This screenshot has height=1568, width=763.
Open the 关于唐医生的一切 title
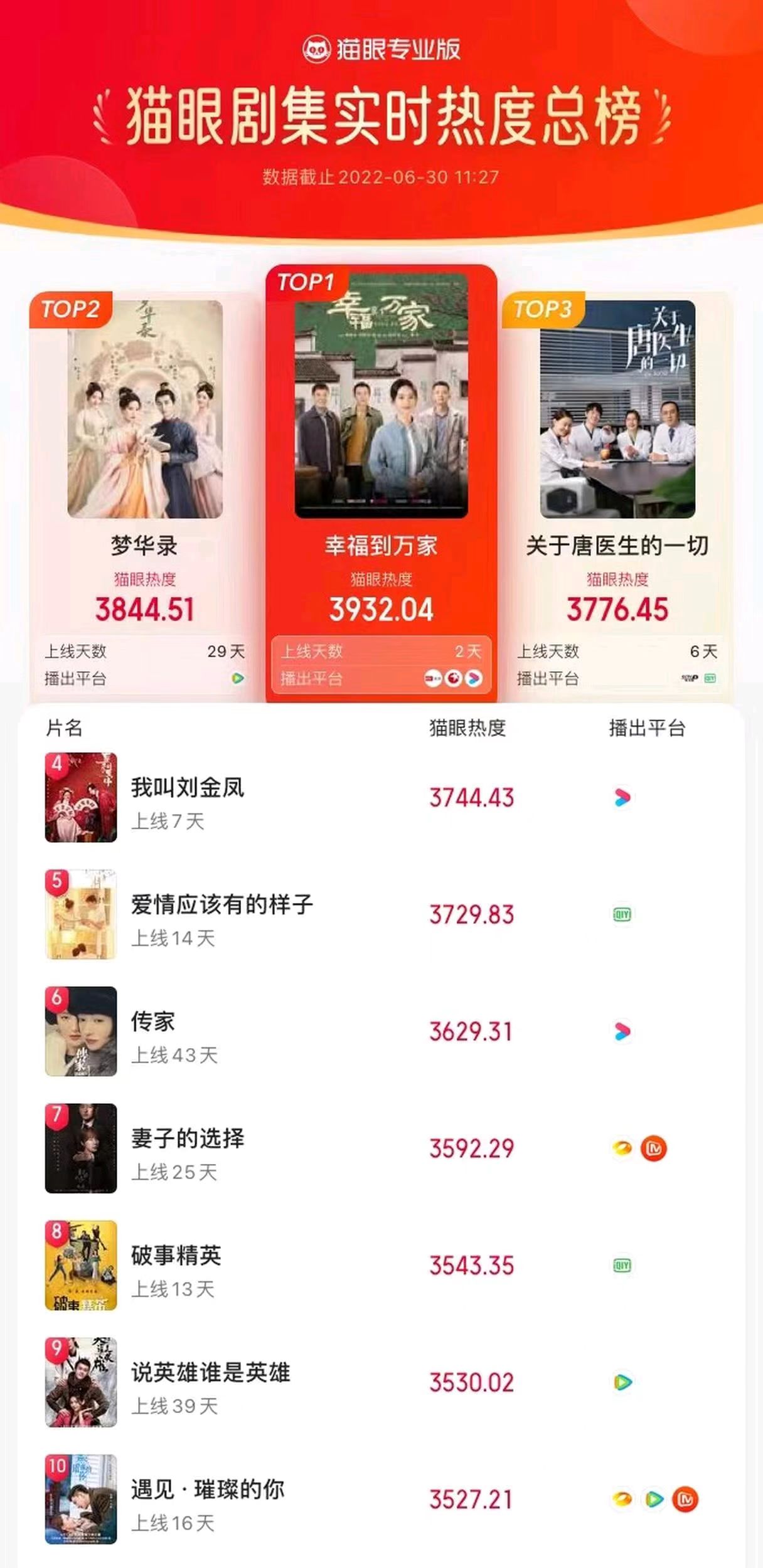pos(618,546)
